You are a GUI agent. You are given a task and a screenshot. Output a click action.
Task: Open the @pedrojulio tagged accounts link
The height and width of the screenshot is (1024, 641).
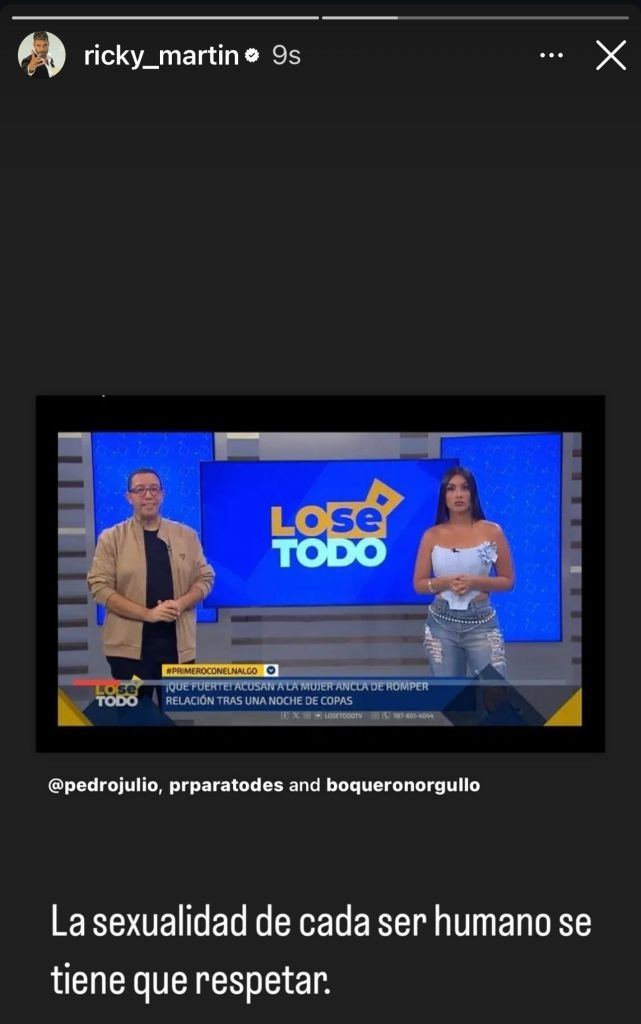(264, 785)
